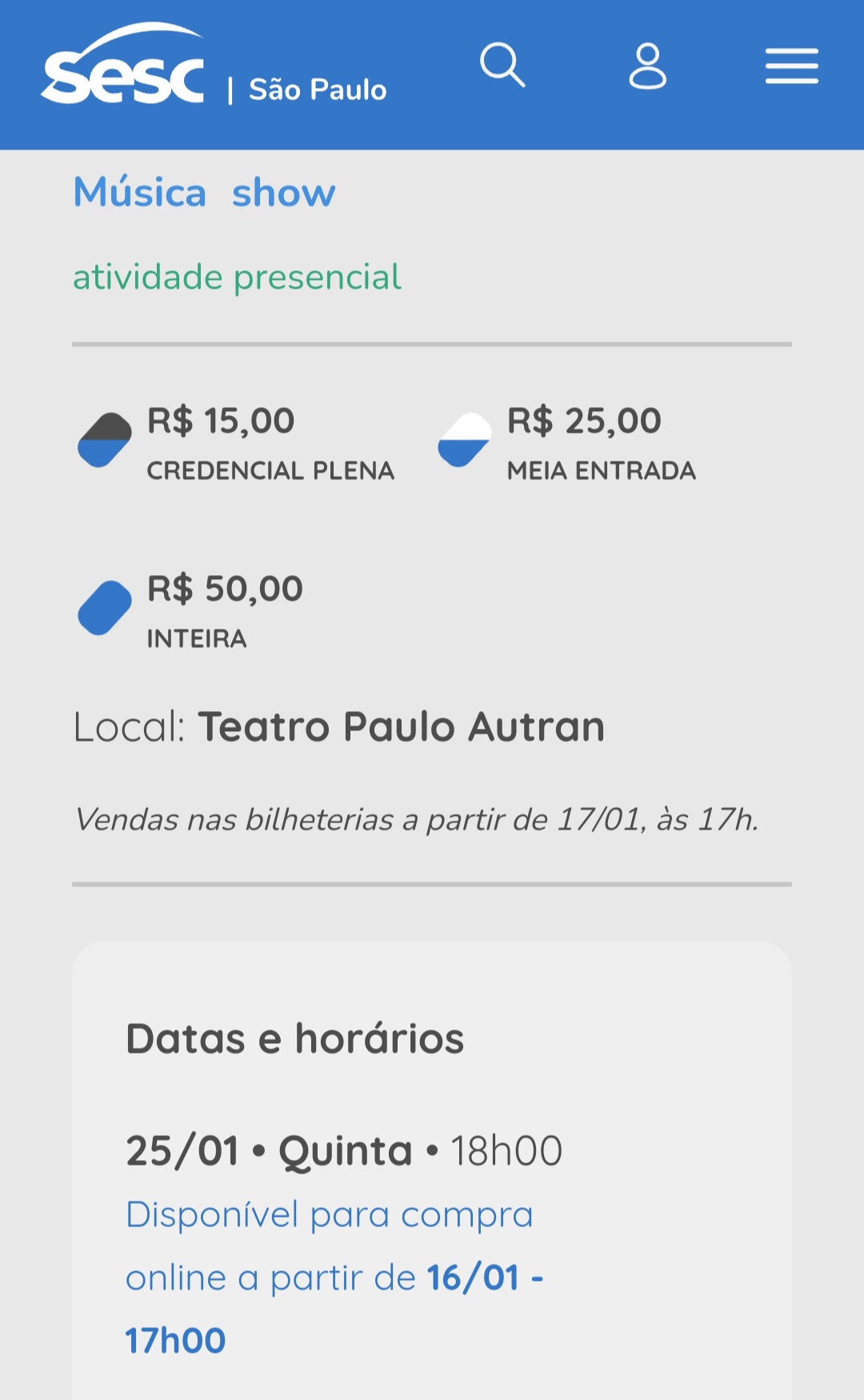Open the hamburger menu

[791, 66]
